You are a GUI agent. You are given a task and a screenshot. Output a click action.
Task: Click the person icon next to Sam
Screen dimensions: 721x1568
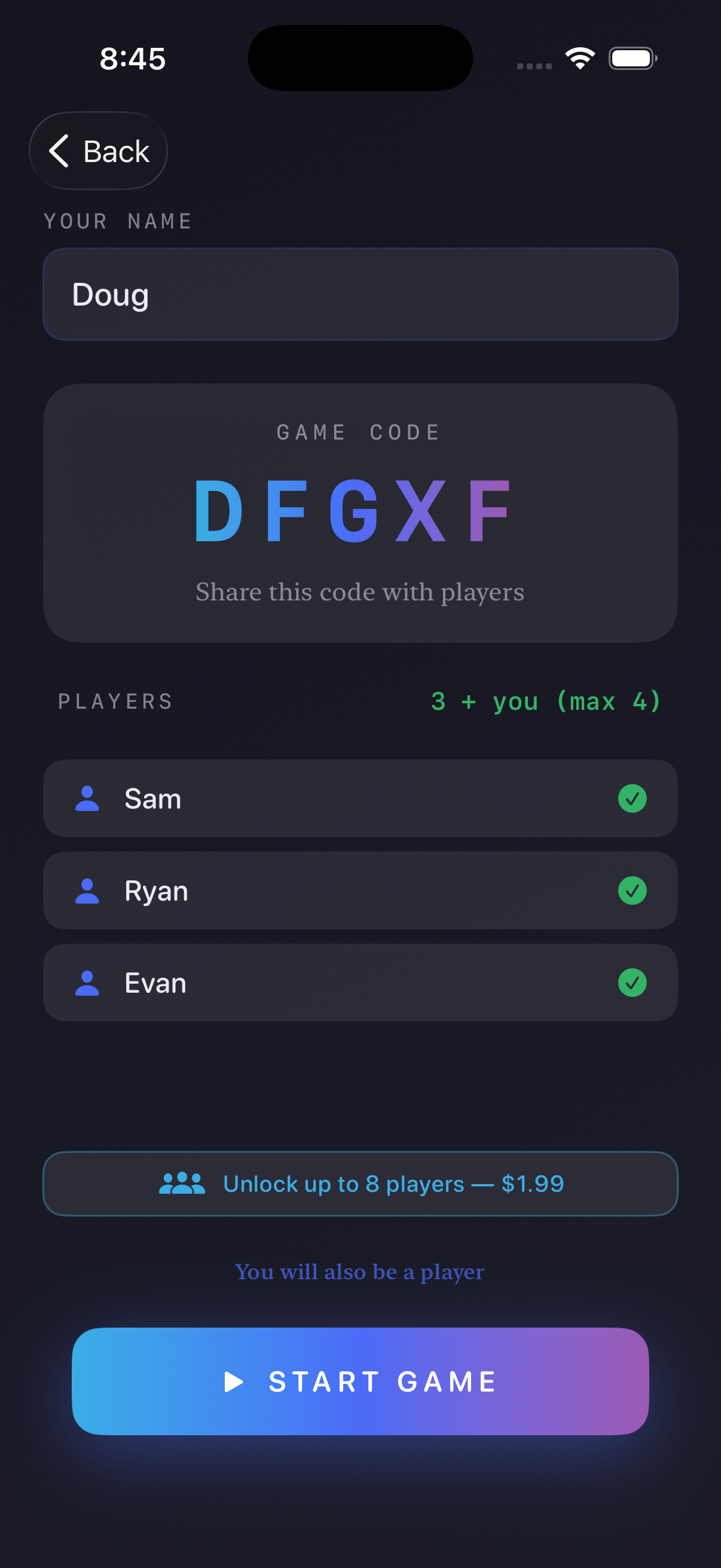coord(87,799)
